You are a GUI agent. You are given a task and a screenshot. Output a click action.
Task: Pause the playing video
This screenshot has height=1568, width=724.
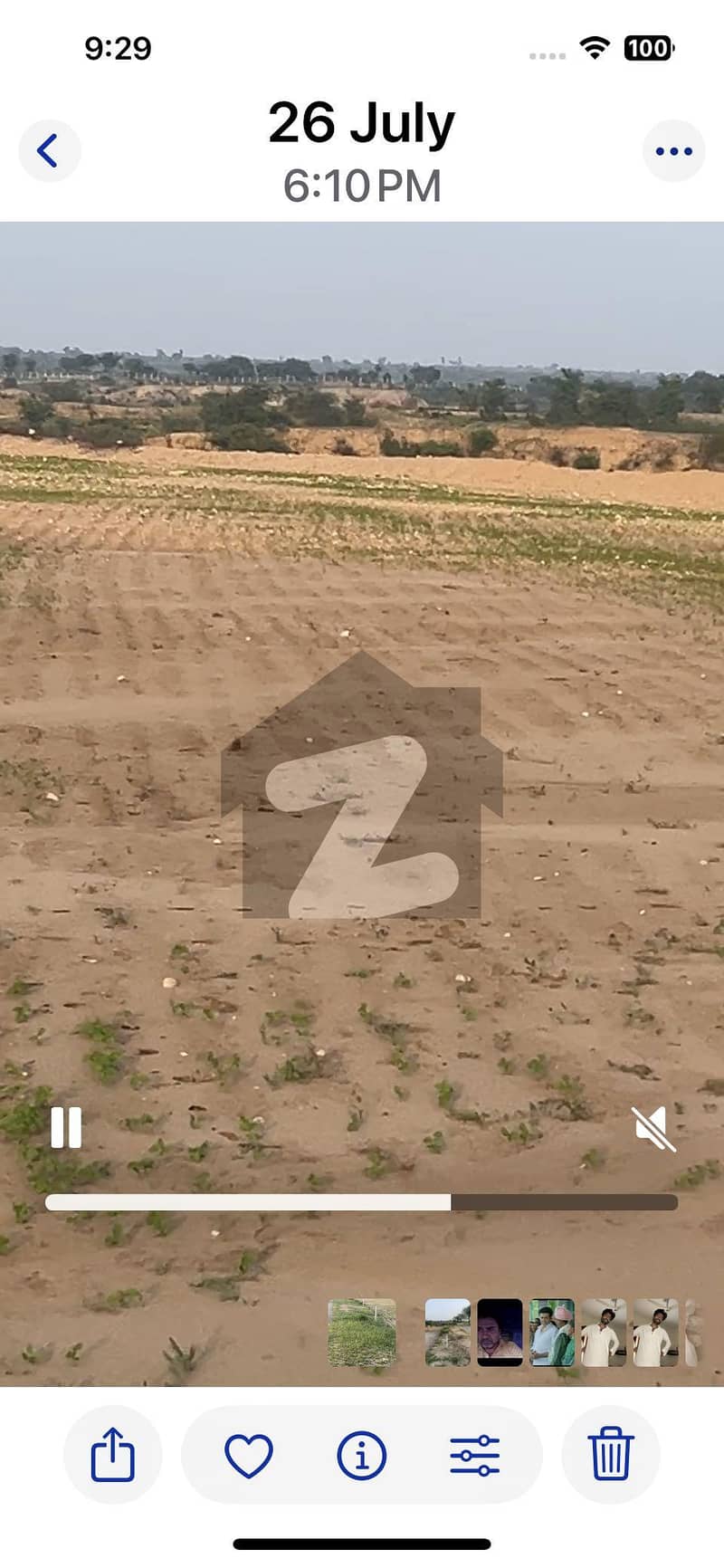(66, 1128)
